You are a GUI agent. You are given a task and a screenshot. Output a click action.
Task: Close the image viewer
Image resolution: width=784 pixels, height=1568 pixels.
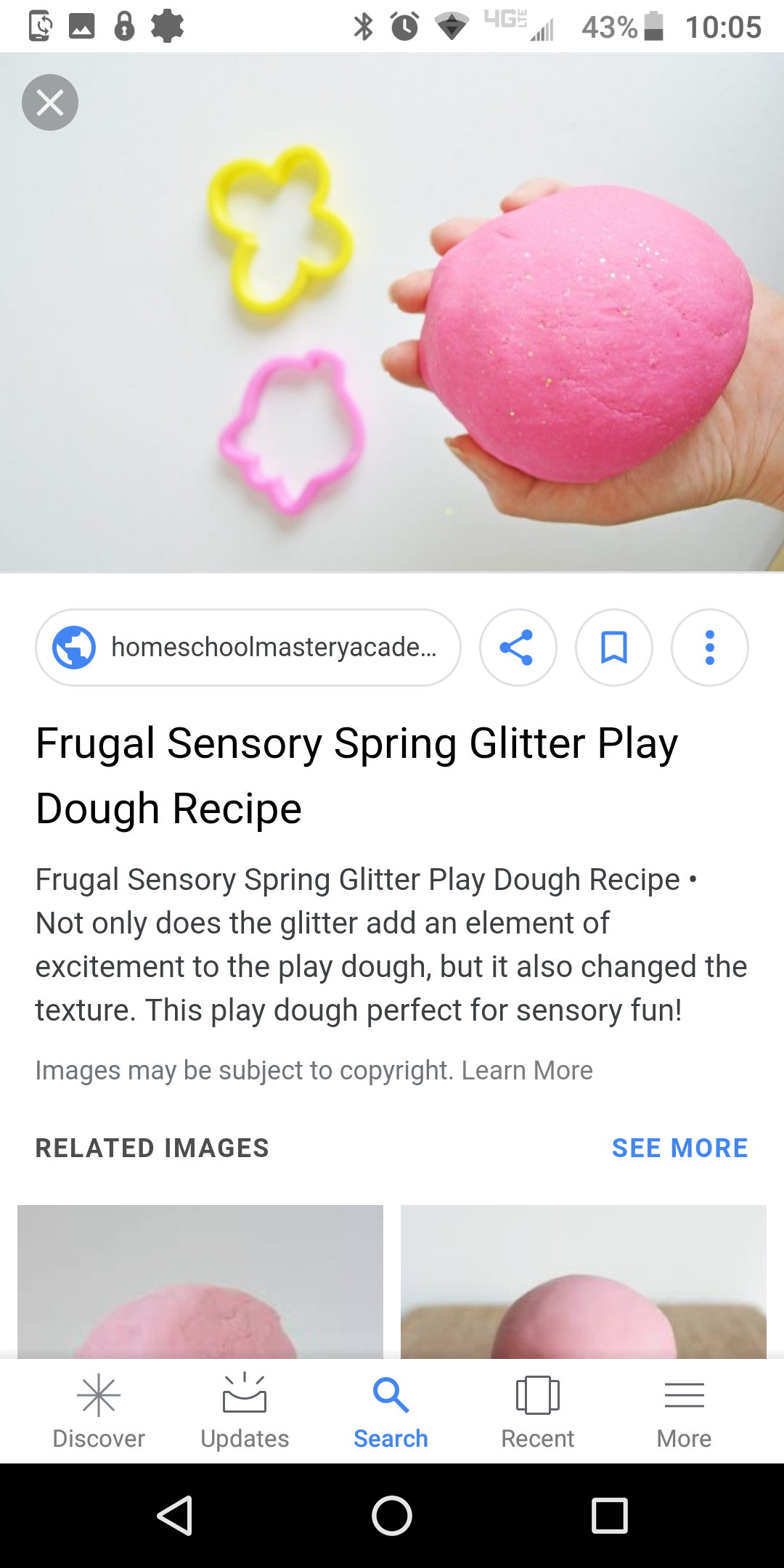(x=50, y=102)
